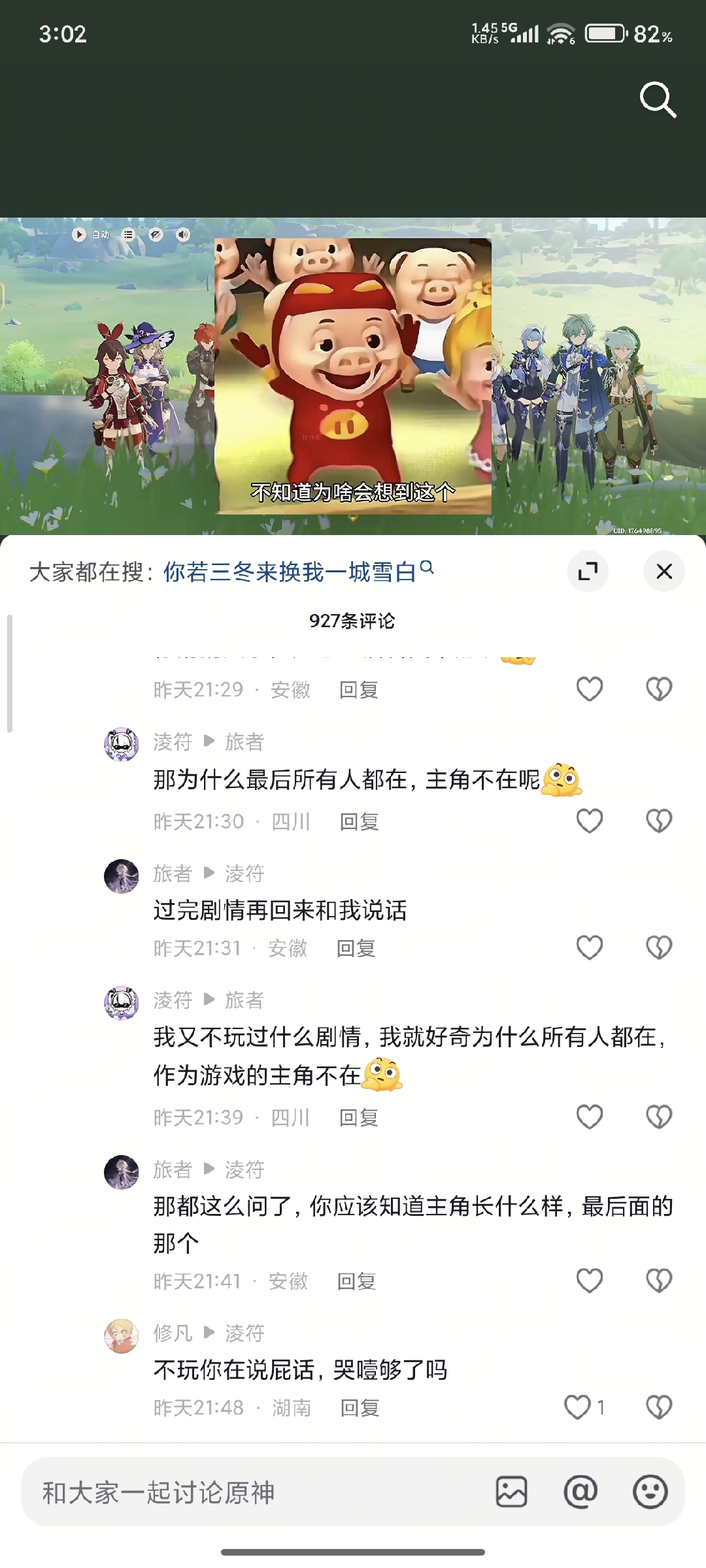The image size is (706, 1568).
Task: Like the comment 过完剧情再回来和我说话
Action: point(589,947)
